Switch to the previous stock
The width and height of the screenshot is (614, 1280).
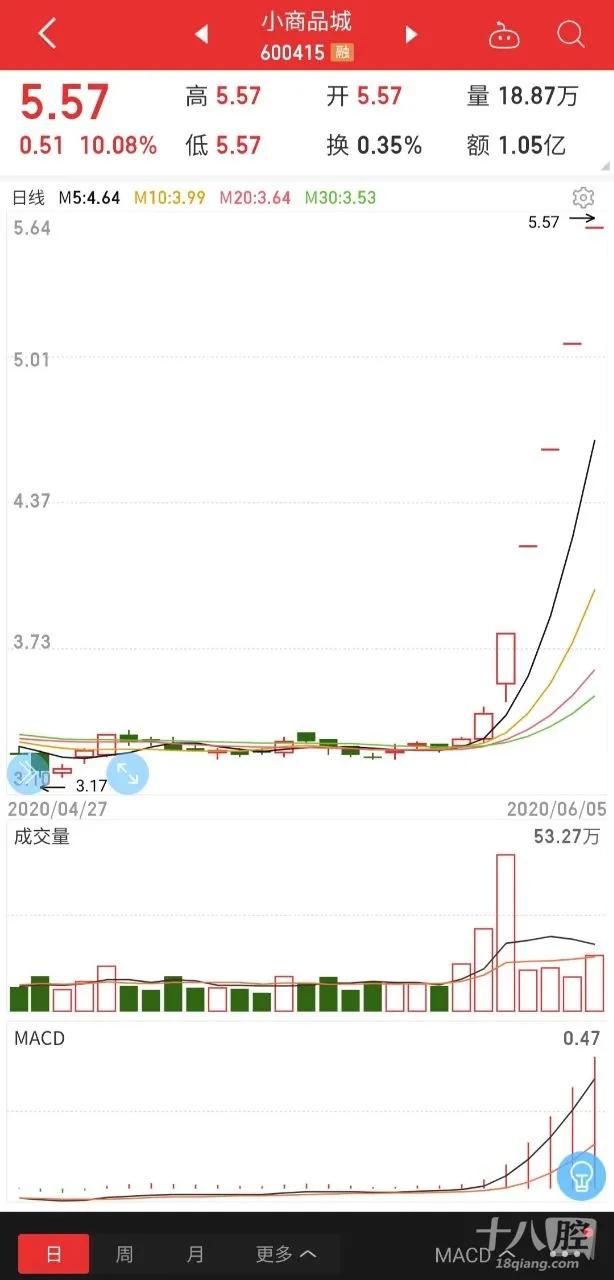coord(202,35)
